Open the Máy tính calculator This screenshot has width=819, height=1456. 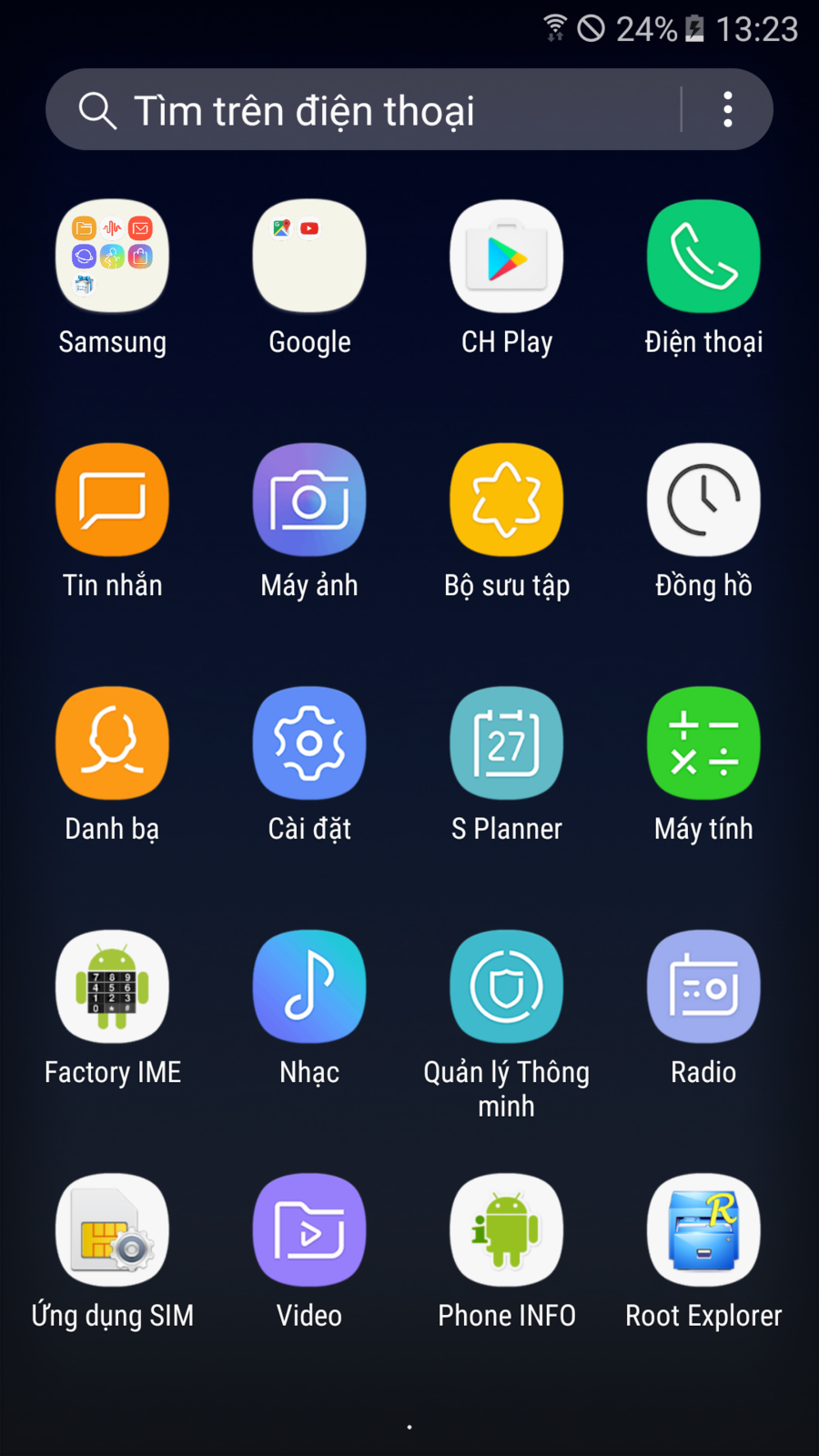click(703, 743)
